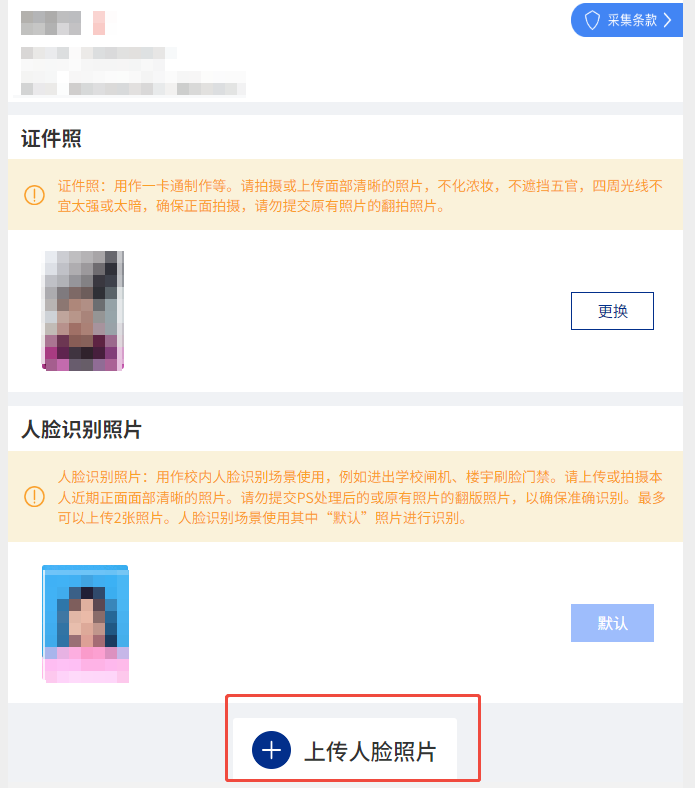
Task: Open the 人脸识别照片 thumbnail
Action: [86, 624]
